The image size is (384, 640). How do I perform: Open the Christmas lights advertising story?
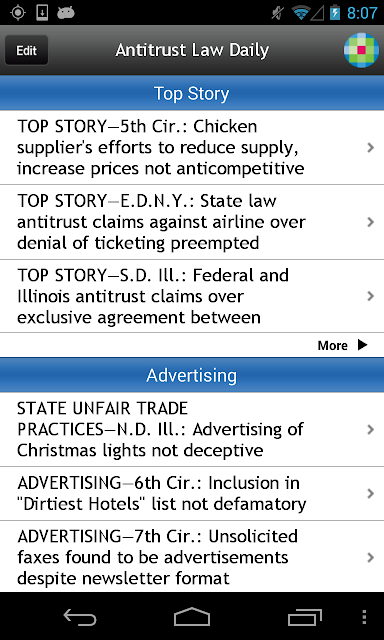tap(192, 429)
